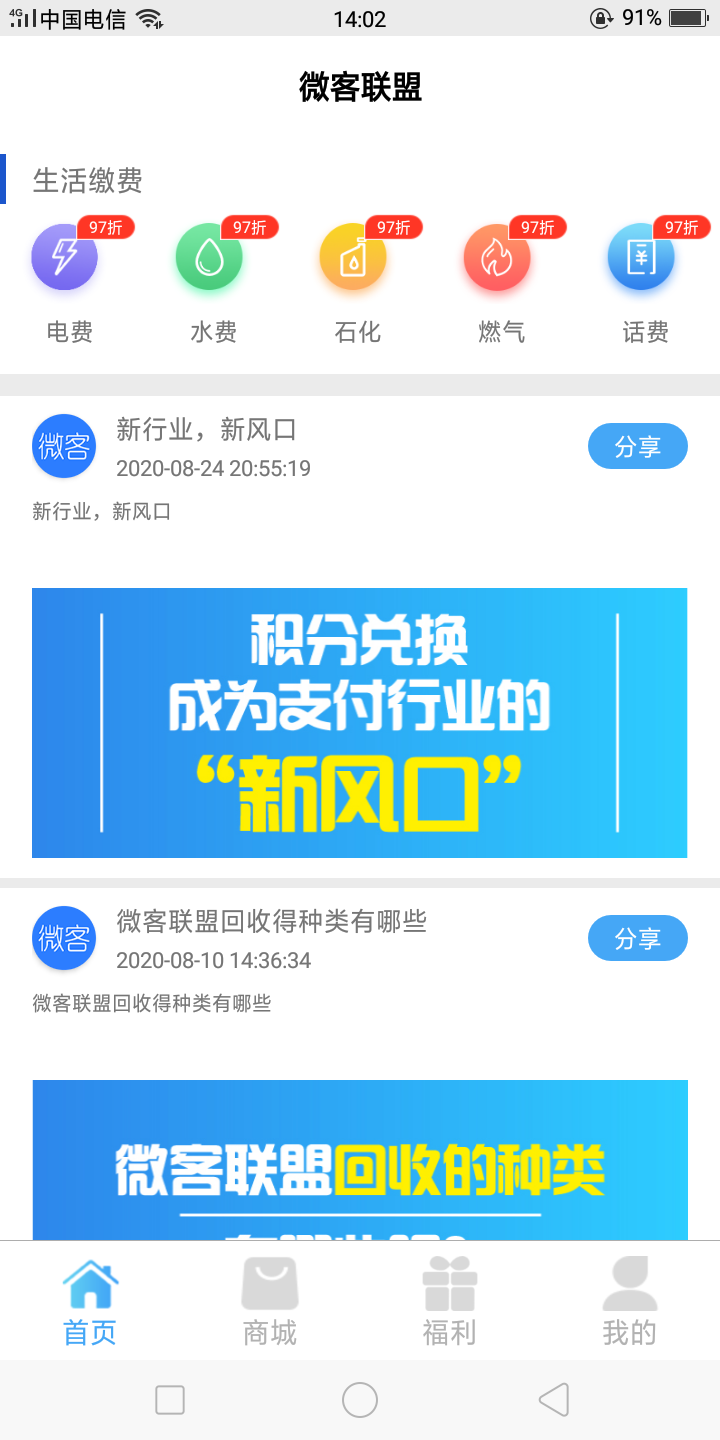Switch to the 首页 home tab
Image resolution: width=720 pixels, height=1440 pixels.
(x=90, y=1302)
